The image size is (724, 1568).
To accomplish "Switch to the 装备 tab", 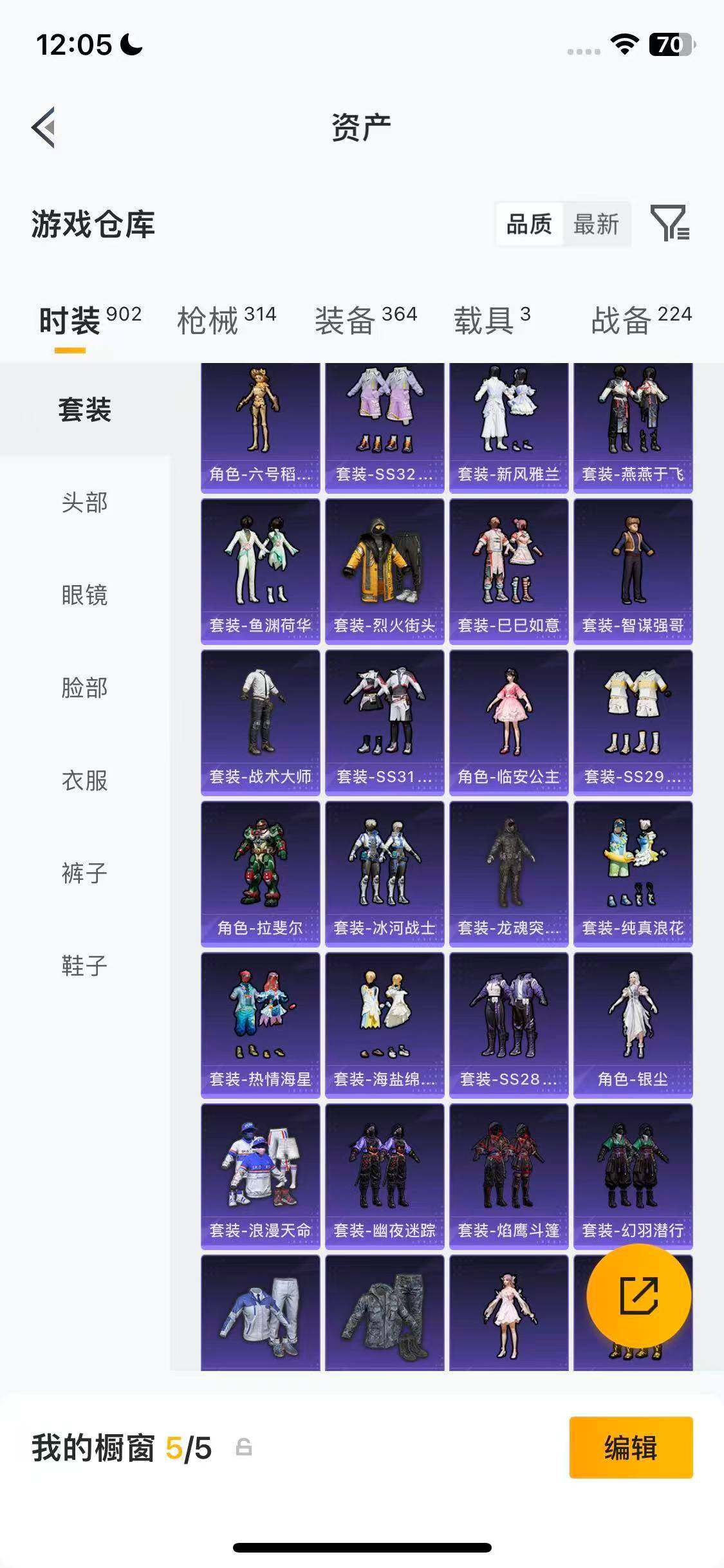I will 366,320.
